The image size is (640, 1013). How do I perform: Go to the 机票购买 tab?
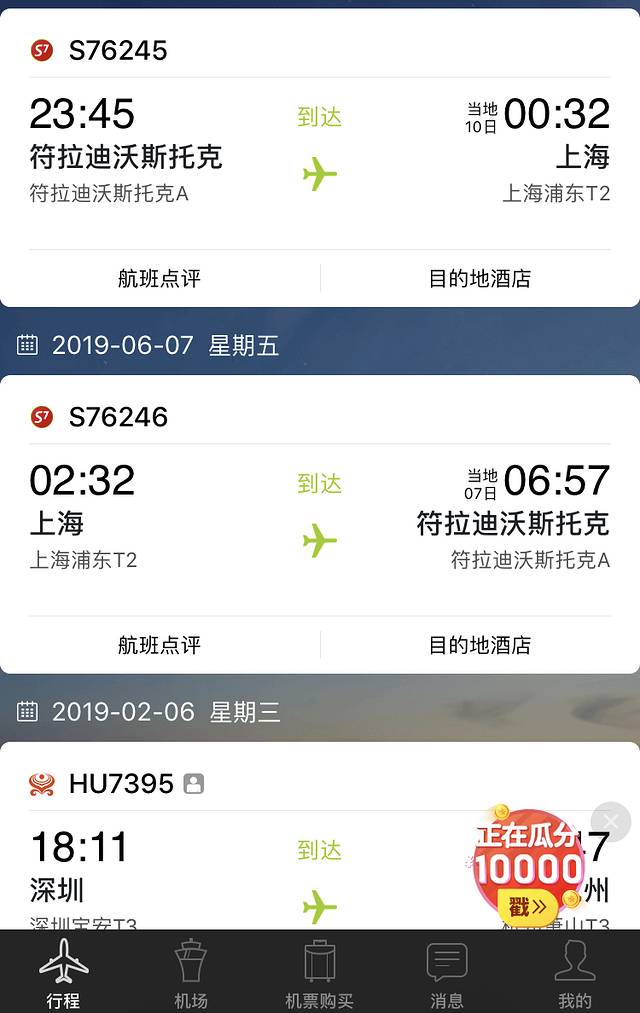tap(319, 973)
